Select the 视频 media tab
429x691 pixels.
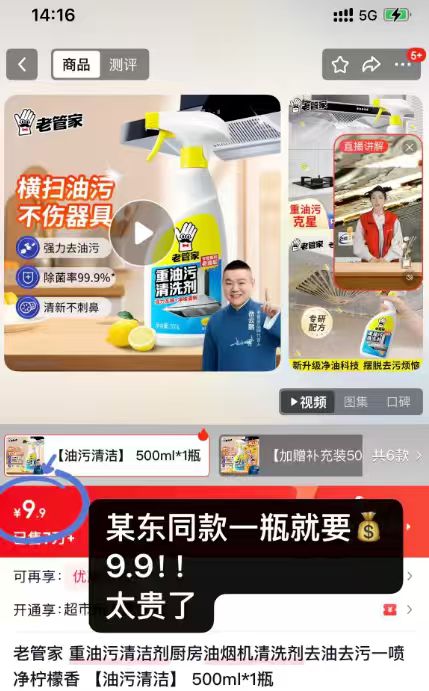click(309, 401)
